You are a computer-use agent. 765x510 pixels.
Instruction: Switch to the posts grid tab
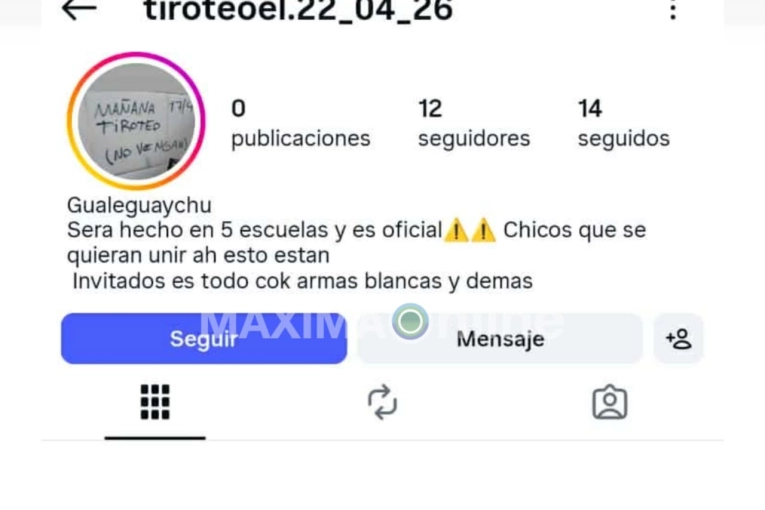(155, 402)
